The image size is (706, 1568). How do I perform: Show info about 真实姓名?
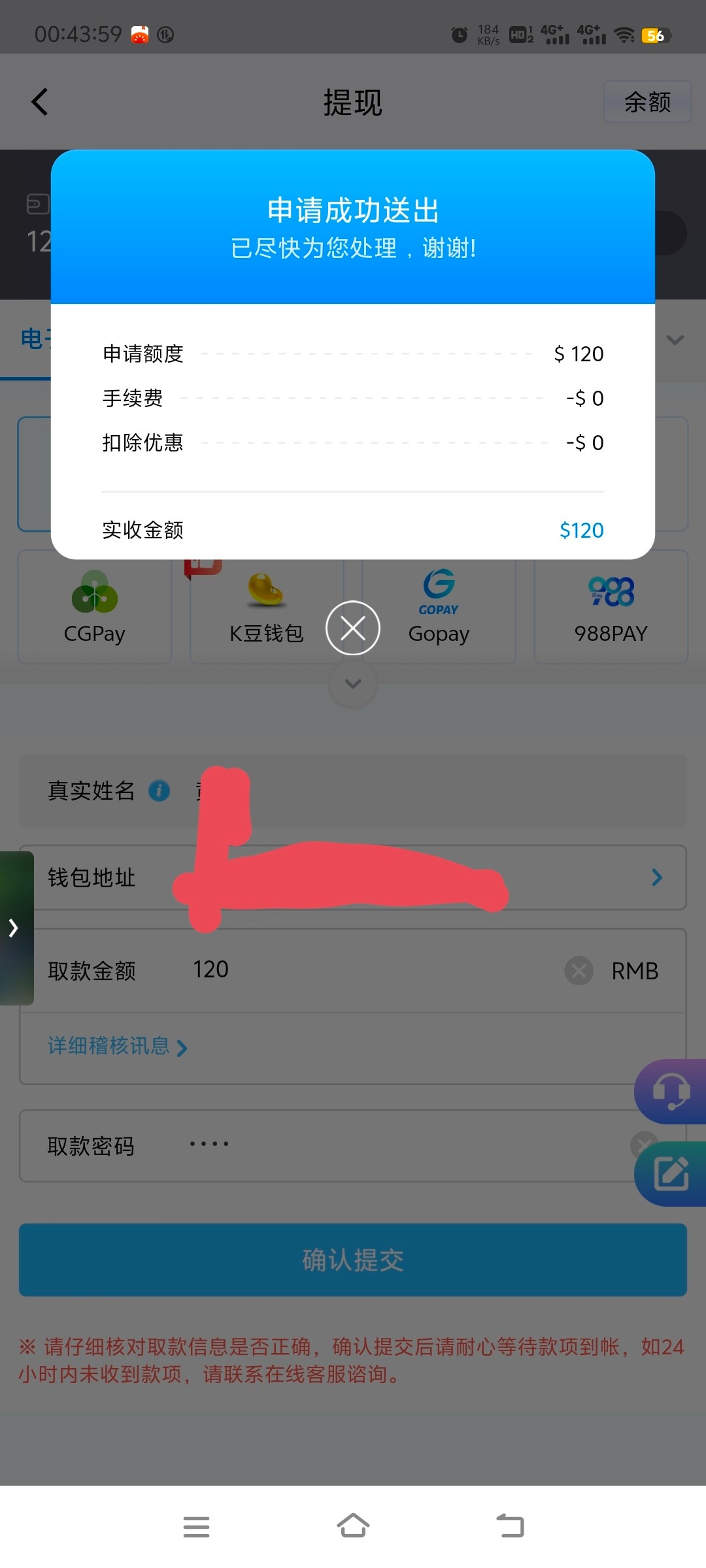tap(159, 791)
